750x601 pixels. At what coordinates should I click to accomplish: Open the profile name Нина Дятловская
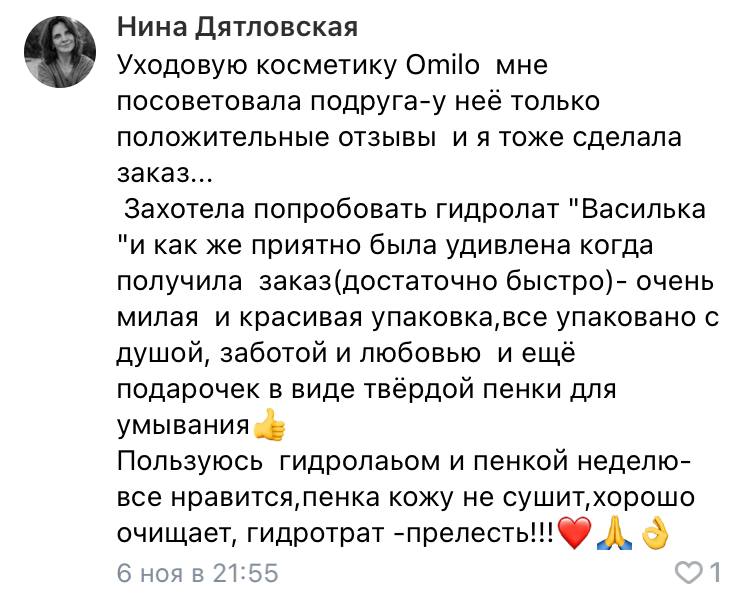[x=237, y=25]
